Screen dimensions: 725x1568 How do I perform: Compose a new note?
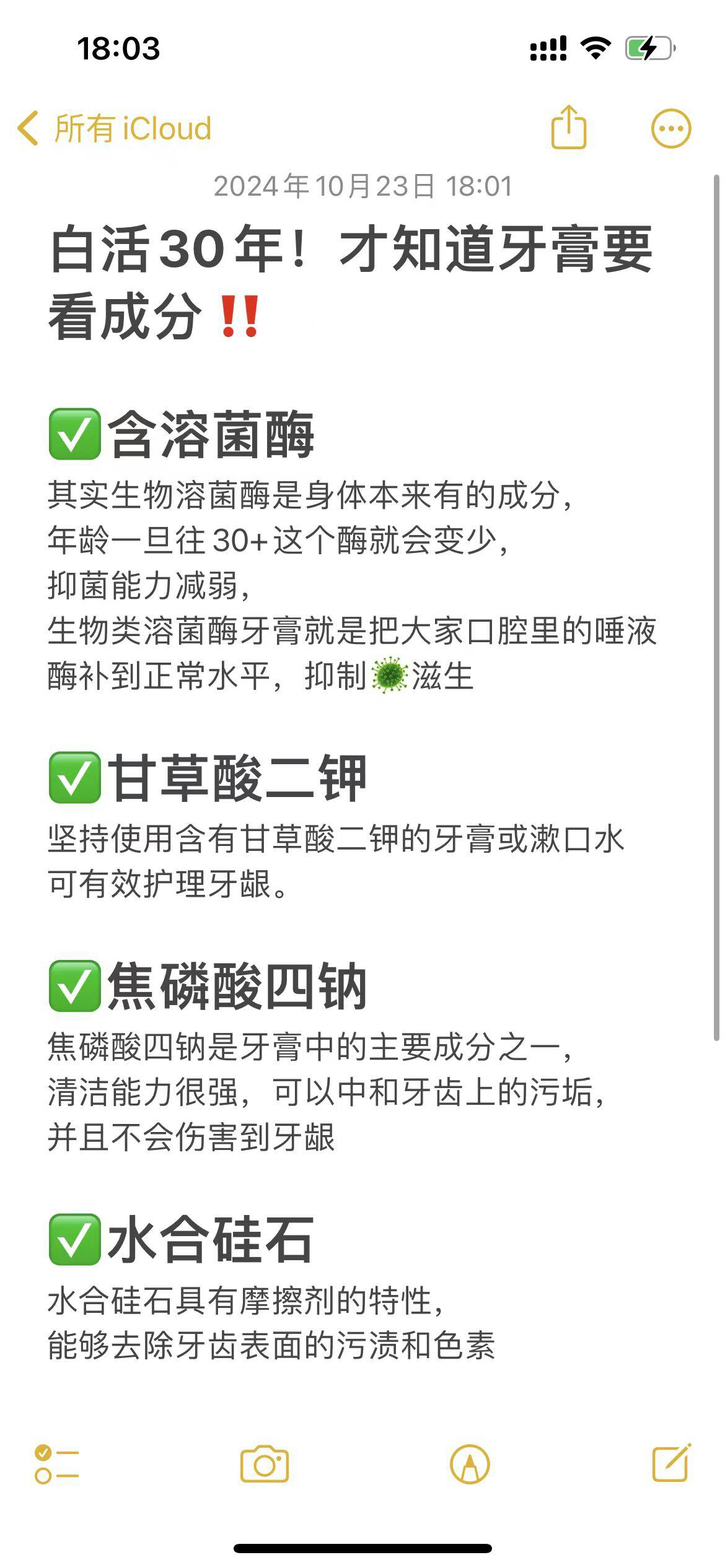coord(672,1463)
